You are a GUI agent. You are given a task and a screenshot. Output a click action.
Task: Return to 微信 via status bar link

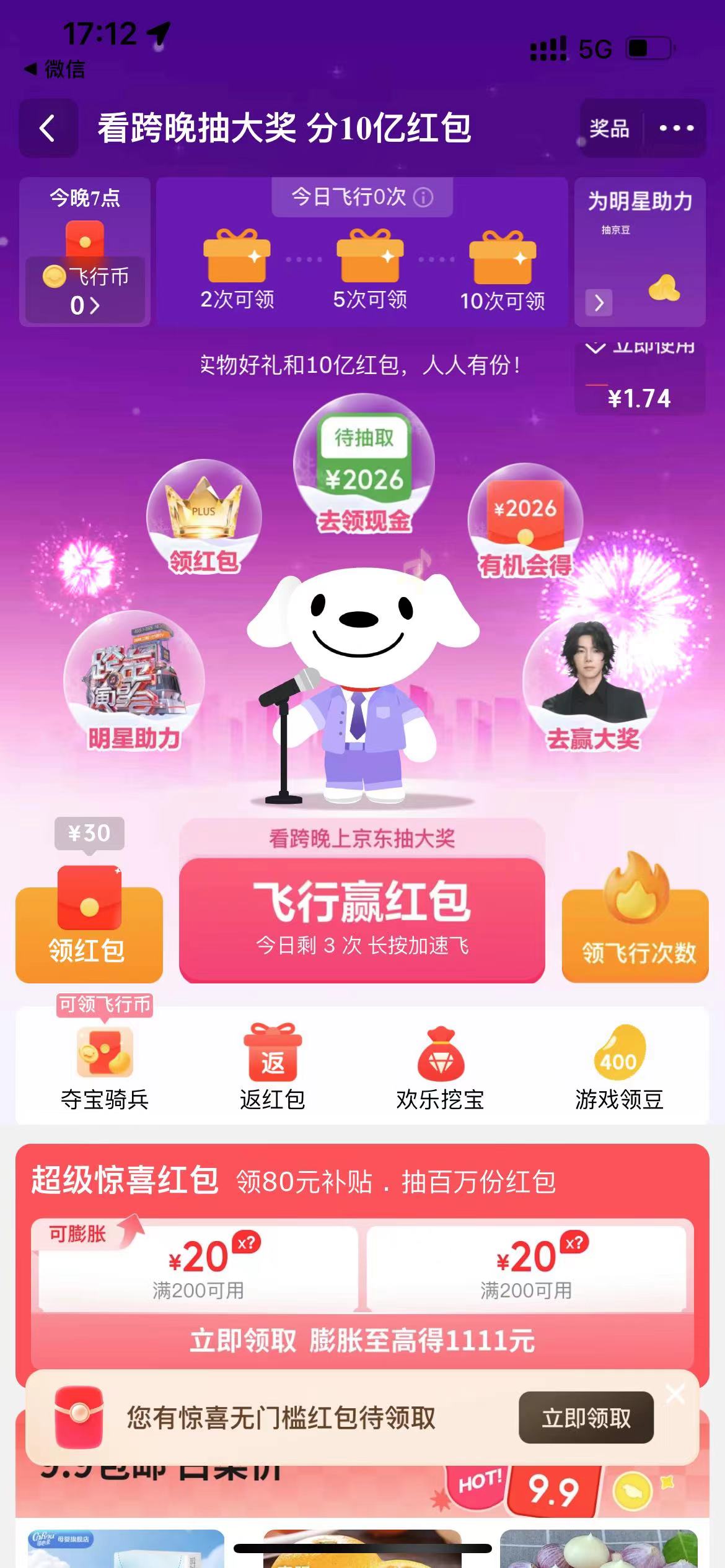55,69
